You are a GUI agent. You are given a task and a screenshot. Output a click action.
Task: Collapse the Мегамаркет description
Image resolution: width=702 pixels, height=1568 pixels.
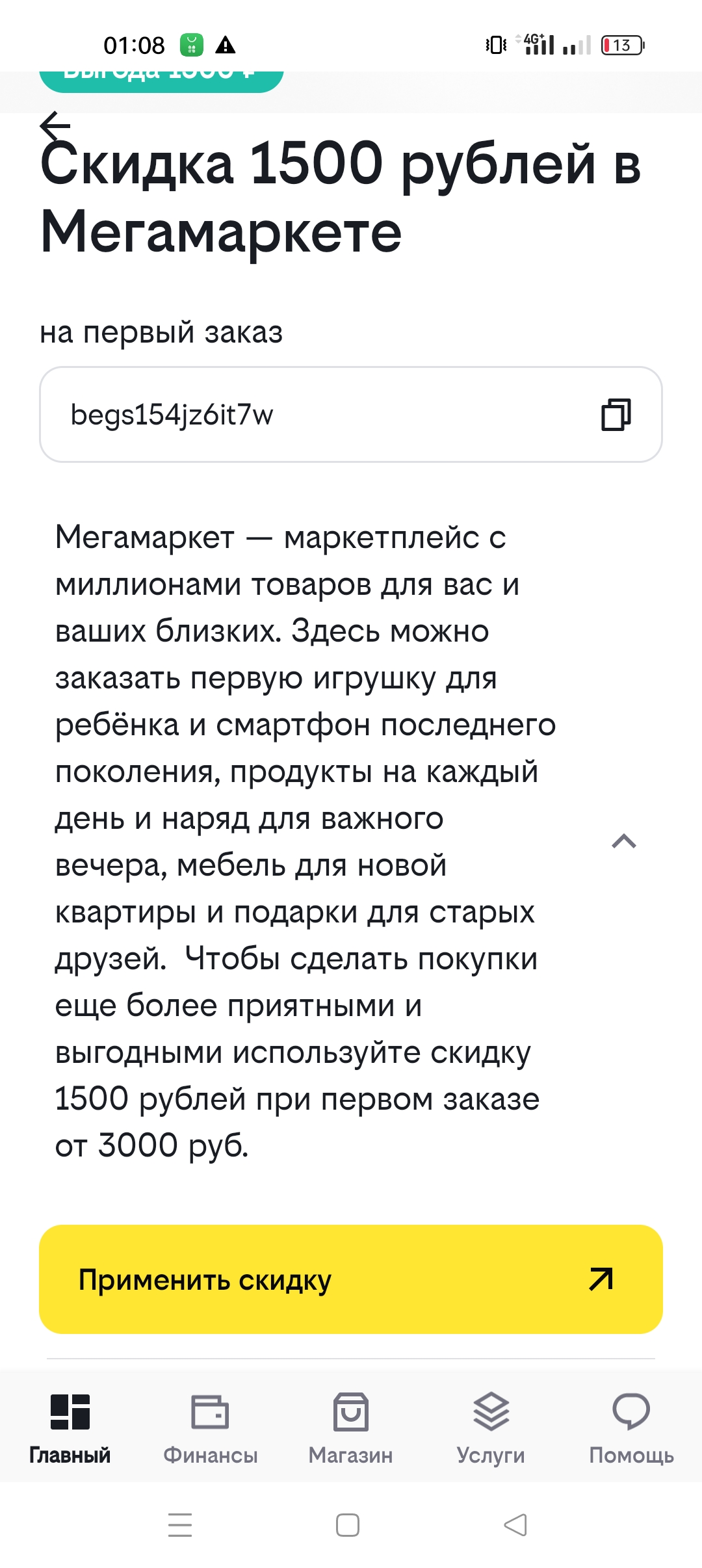point(624,841)
